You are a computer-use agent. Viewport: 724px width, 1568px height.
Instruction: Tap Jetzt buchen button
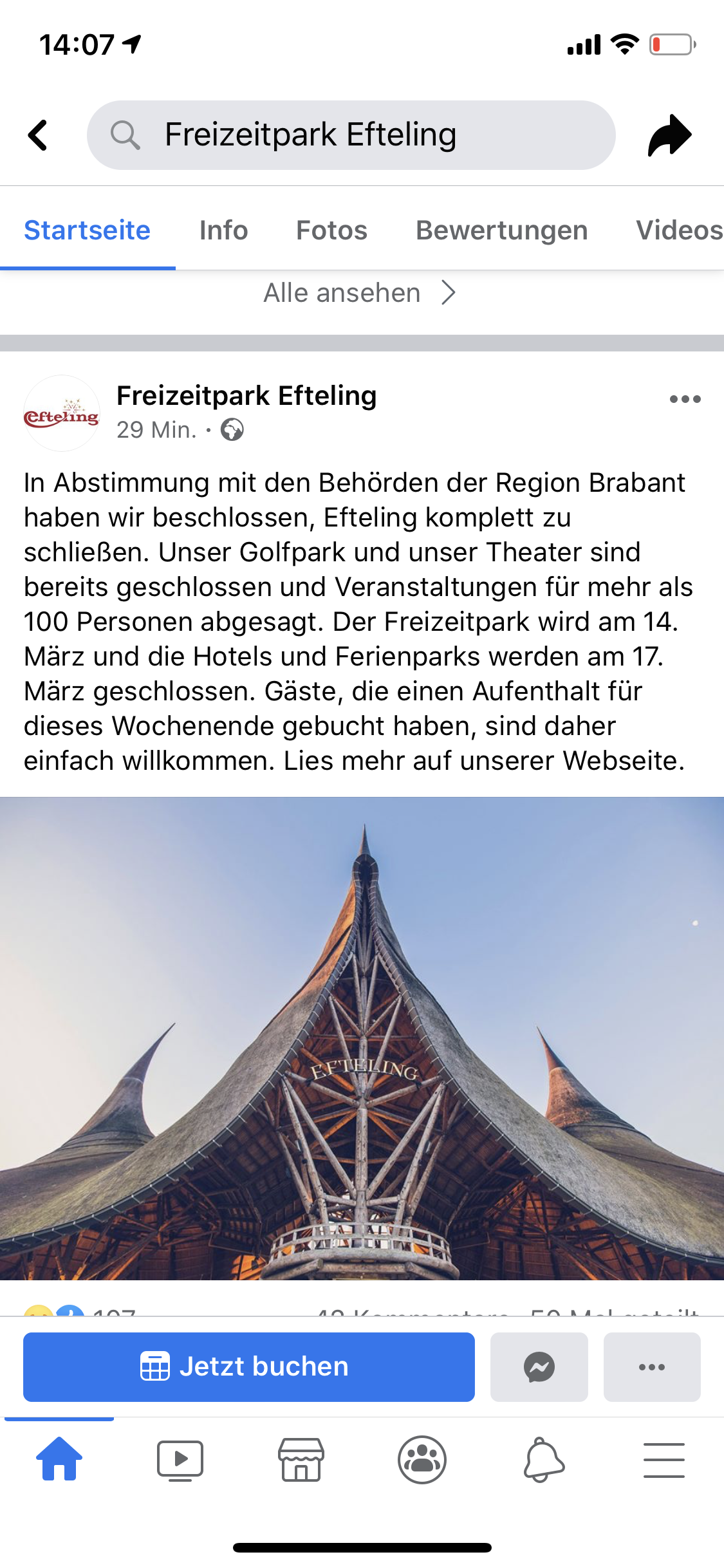coord(249,1367)
